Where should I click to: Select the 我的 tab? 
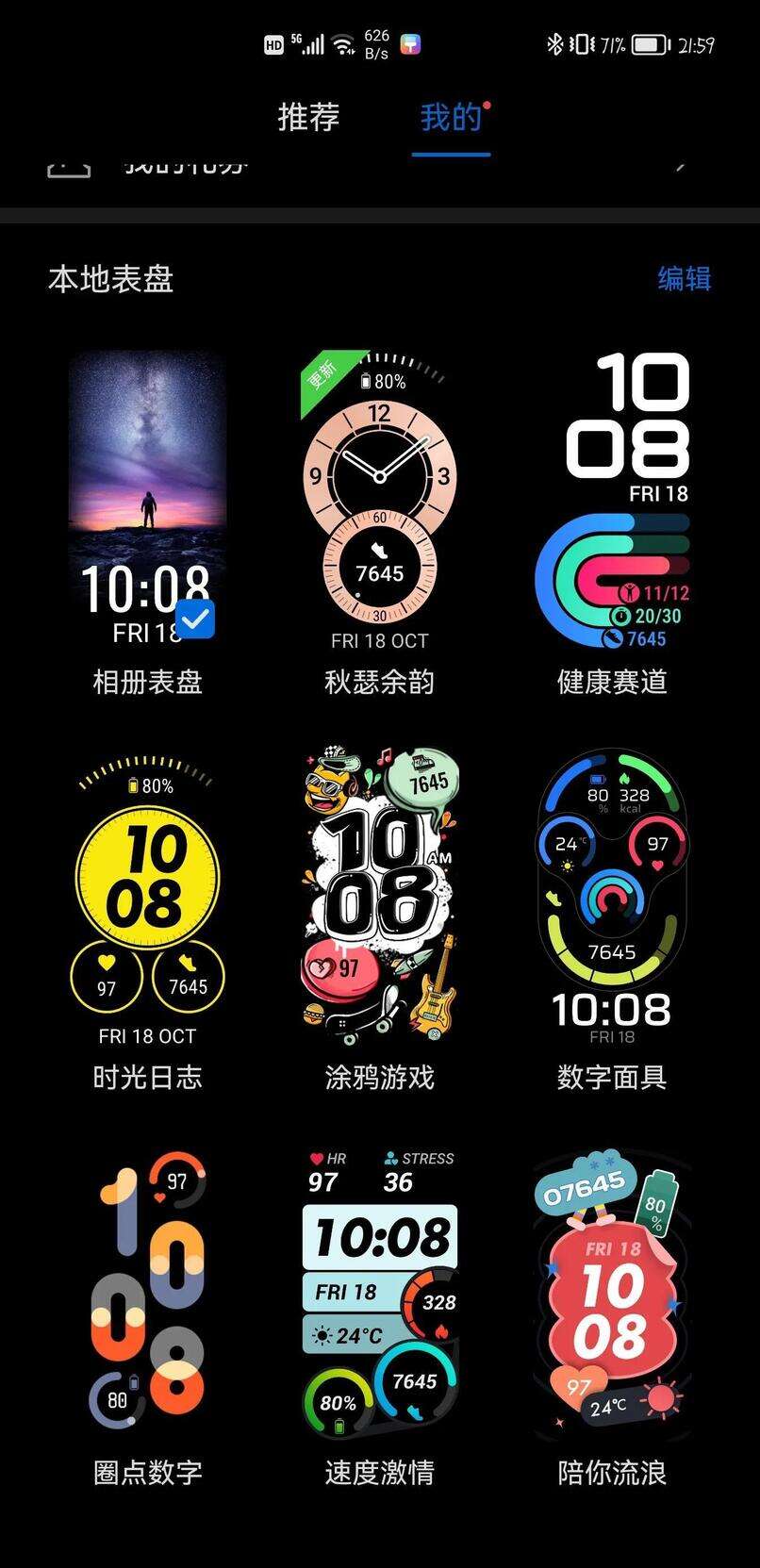click(451, 117)
